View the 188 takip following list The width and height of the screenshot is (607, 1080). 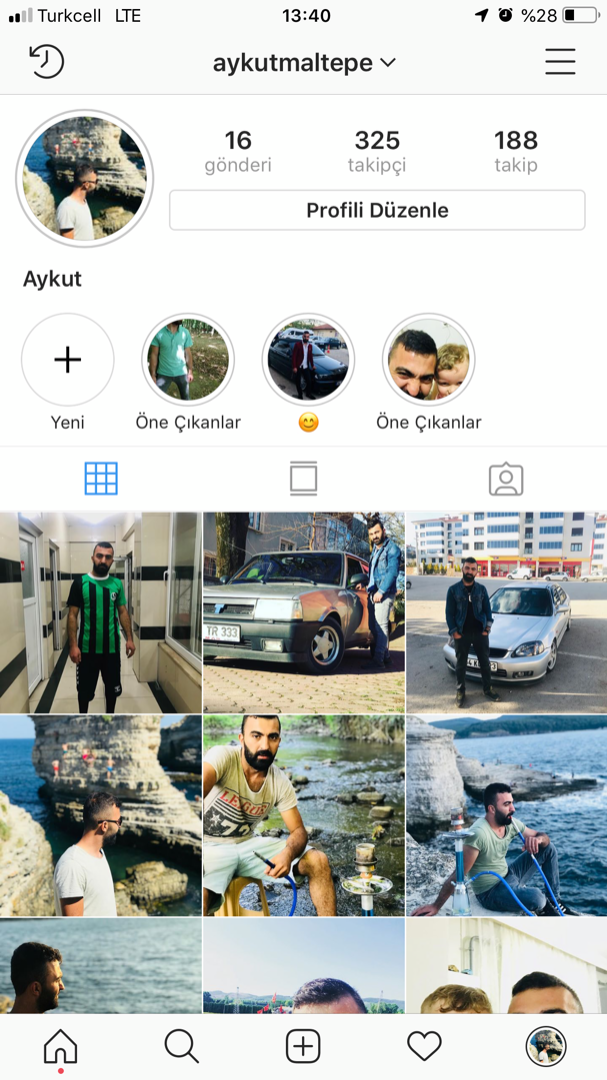pos(516,151)
